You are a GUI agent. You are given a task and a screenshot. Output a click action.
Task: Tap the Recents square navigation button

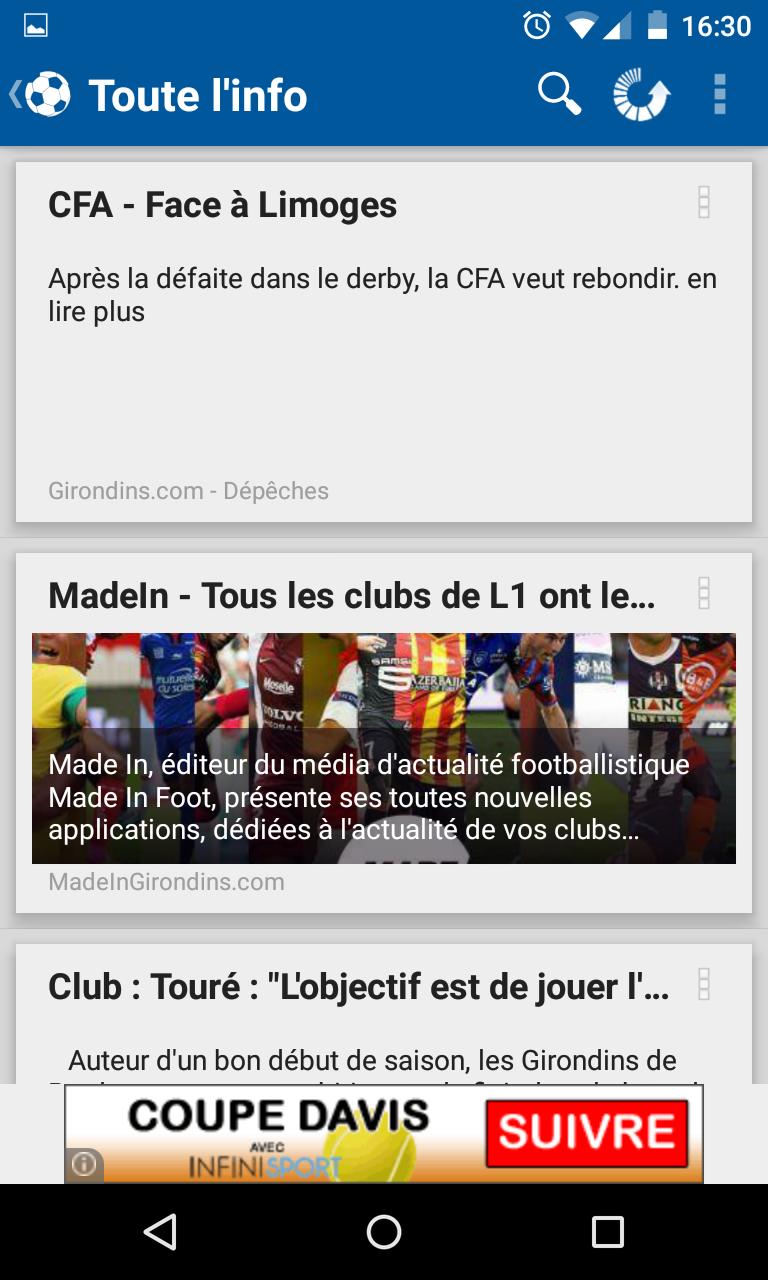tap(608, 1235)
